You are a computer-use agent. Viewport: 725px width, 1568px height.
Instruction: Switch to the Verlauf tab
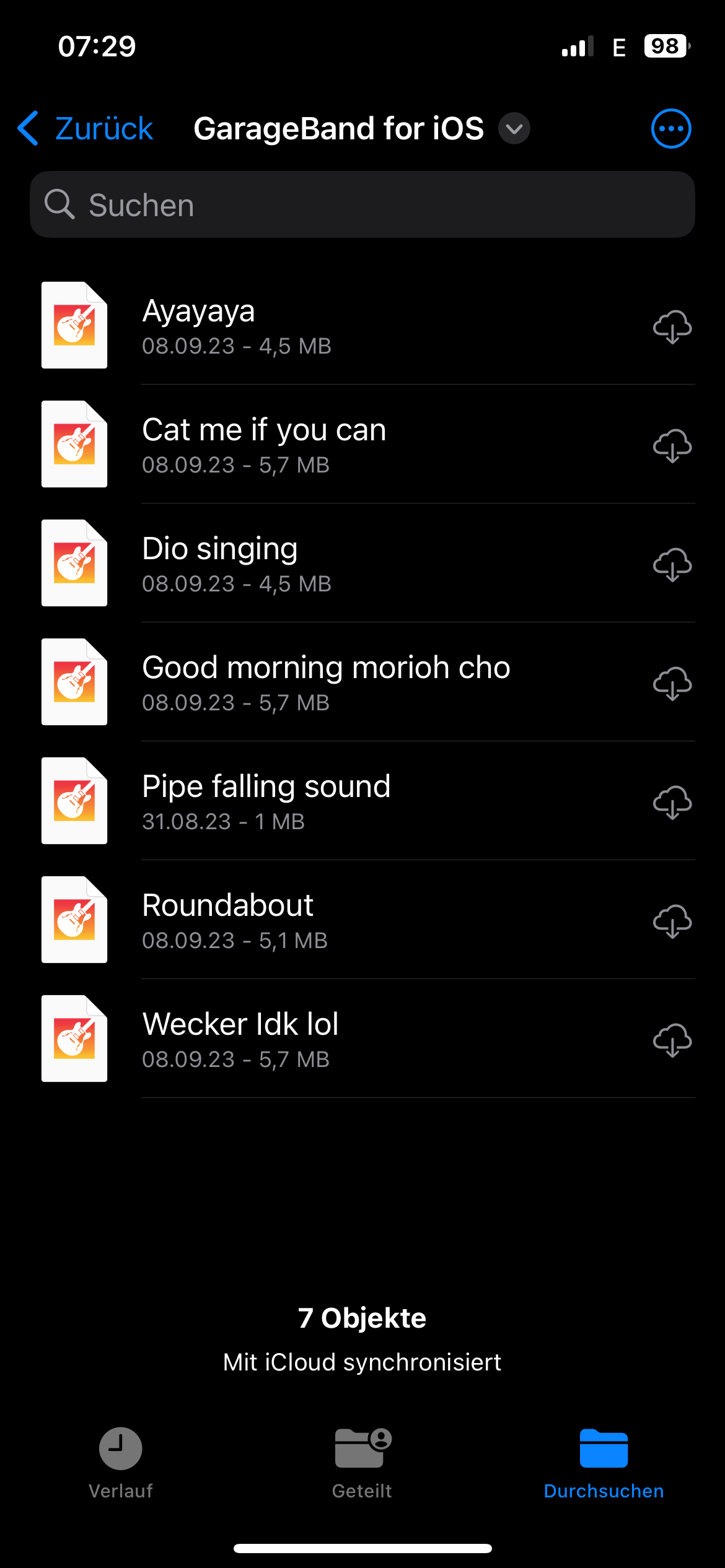pos(121,1463)
